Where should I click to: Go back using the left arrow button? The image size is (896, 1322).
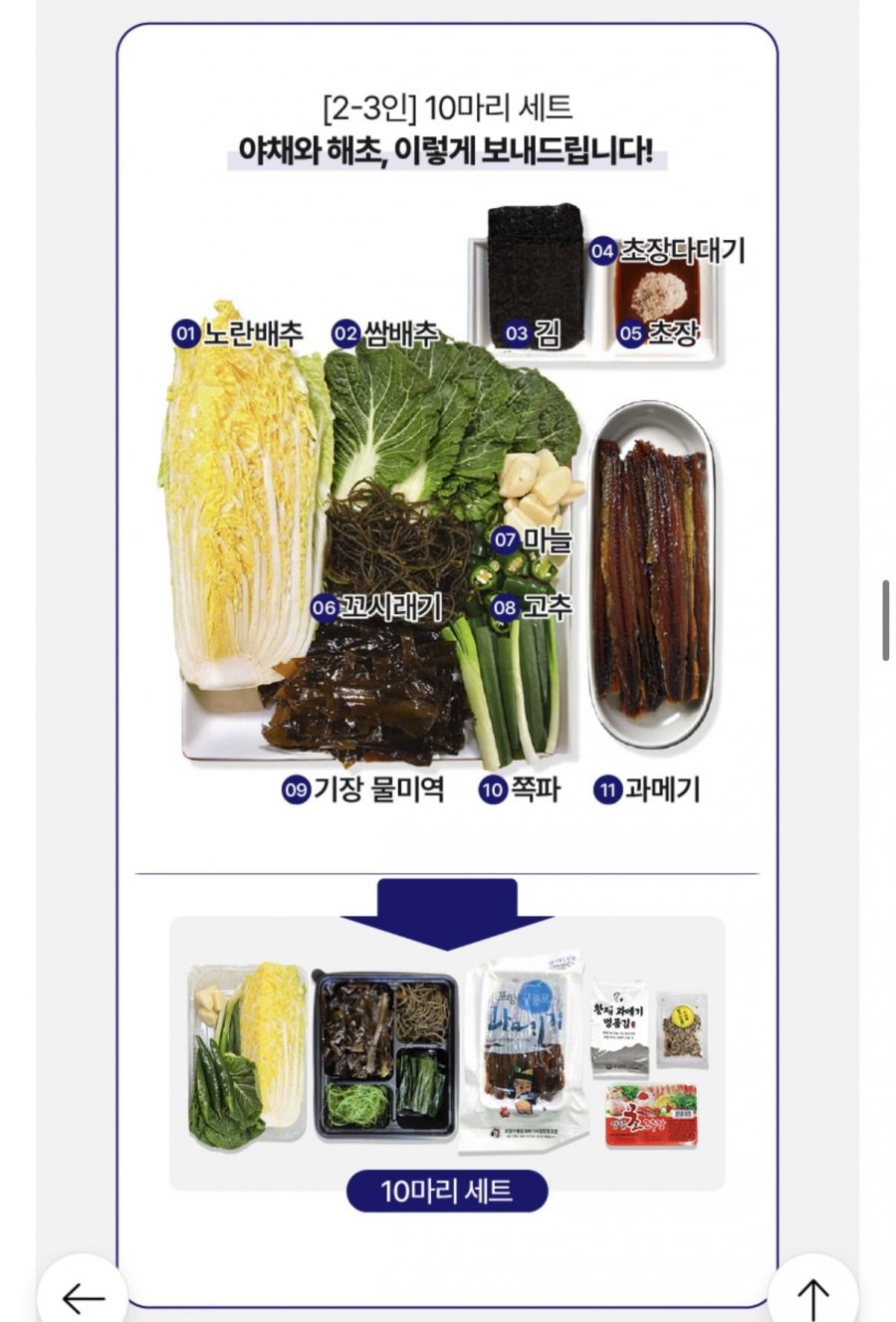tap(82, 1295)
